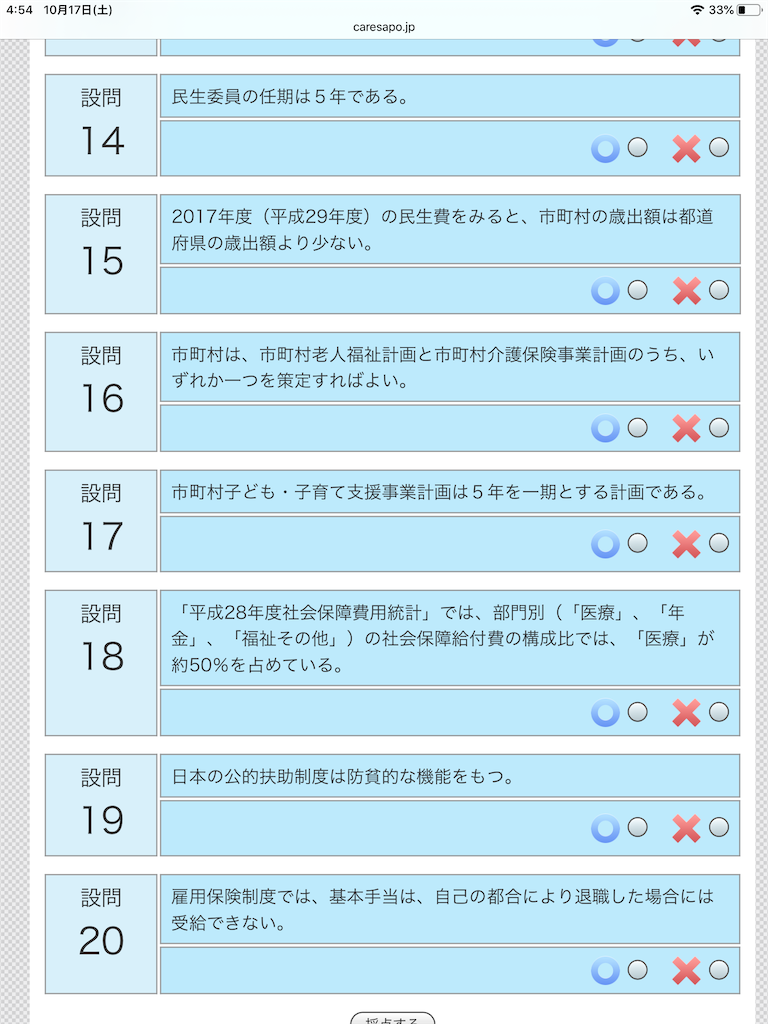
Task: Click the blue ○ icon for 設問19
Action: pos(604,828)
